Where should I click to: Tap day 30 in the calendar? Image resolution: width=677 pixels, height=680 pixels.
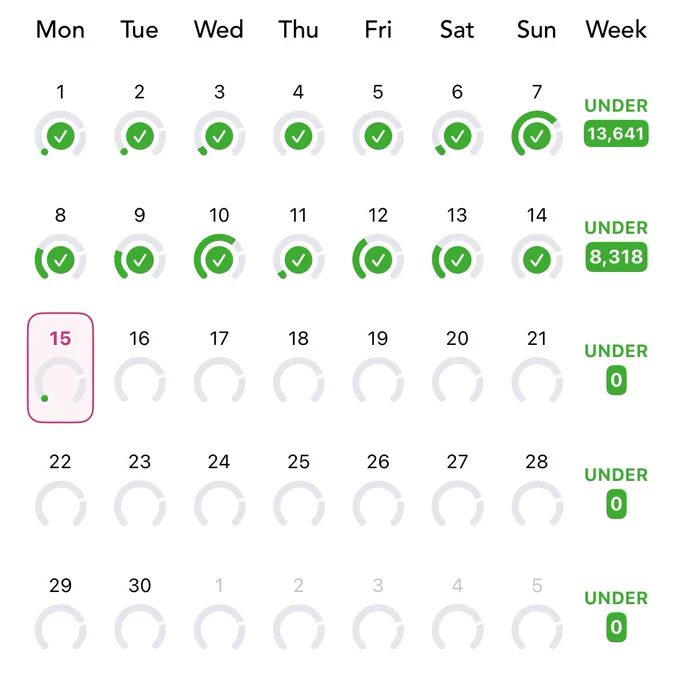[140, 614]
